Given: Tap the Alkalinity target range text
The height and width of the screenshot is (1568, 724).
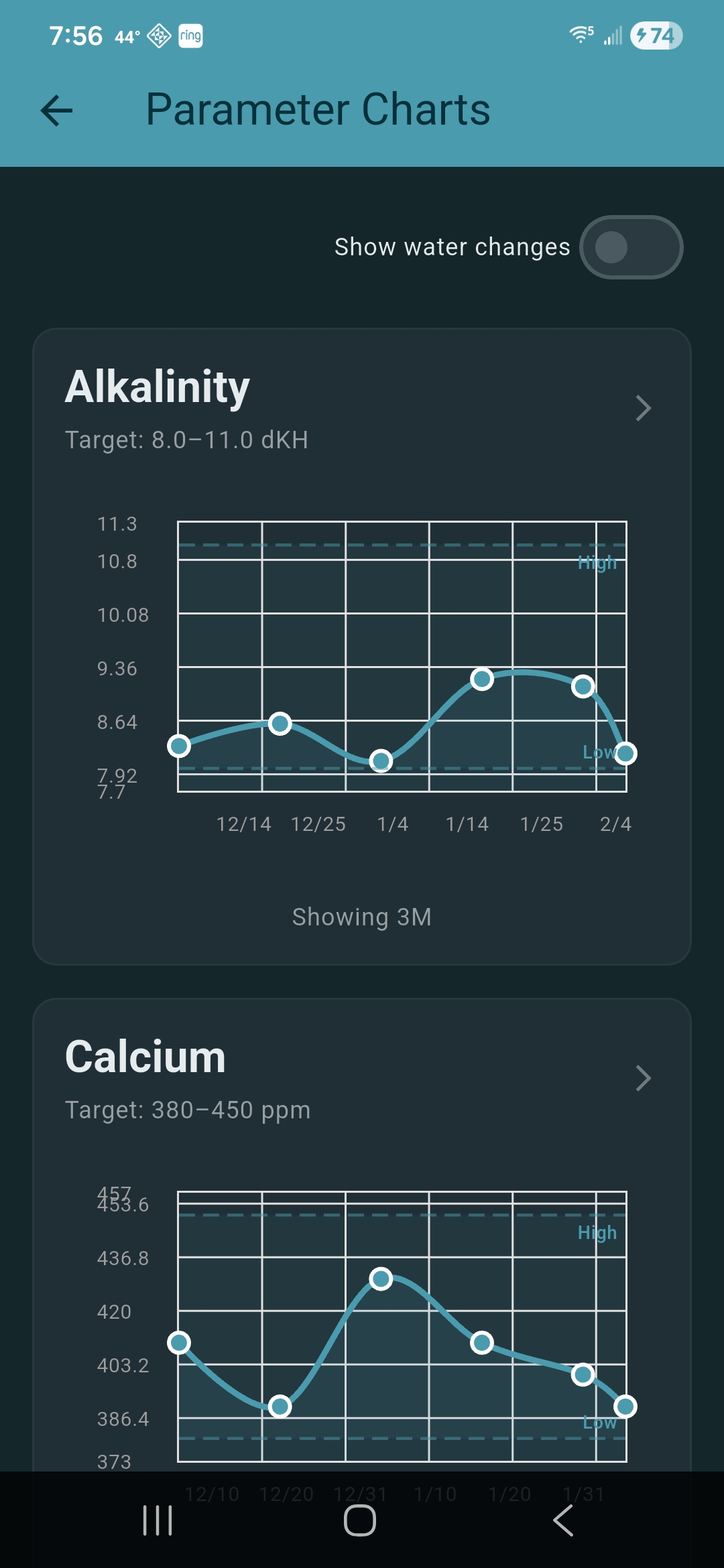Looking at the screenshot, I should click(x=186, y=440).
